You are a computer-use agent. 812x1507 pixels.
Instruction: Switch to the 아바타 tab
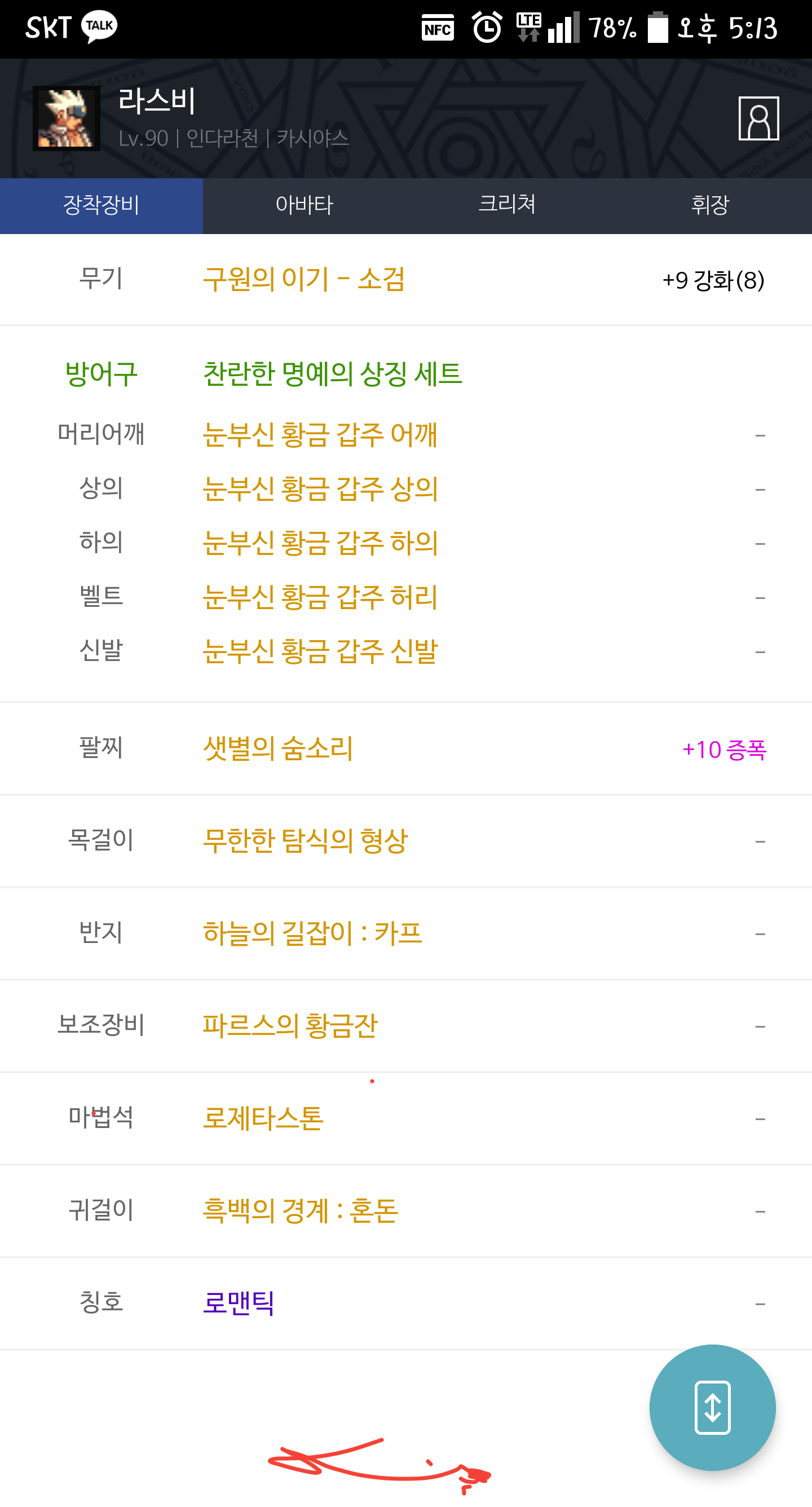[x=304, y=205]
